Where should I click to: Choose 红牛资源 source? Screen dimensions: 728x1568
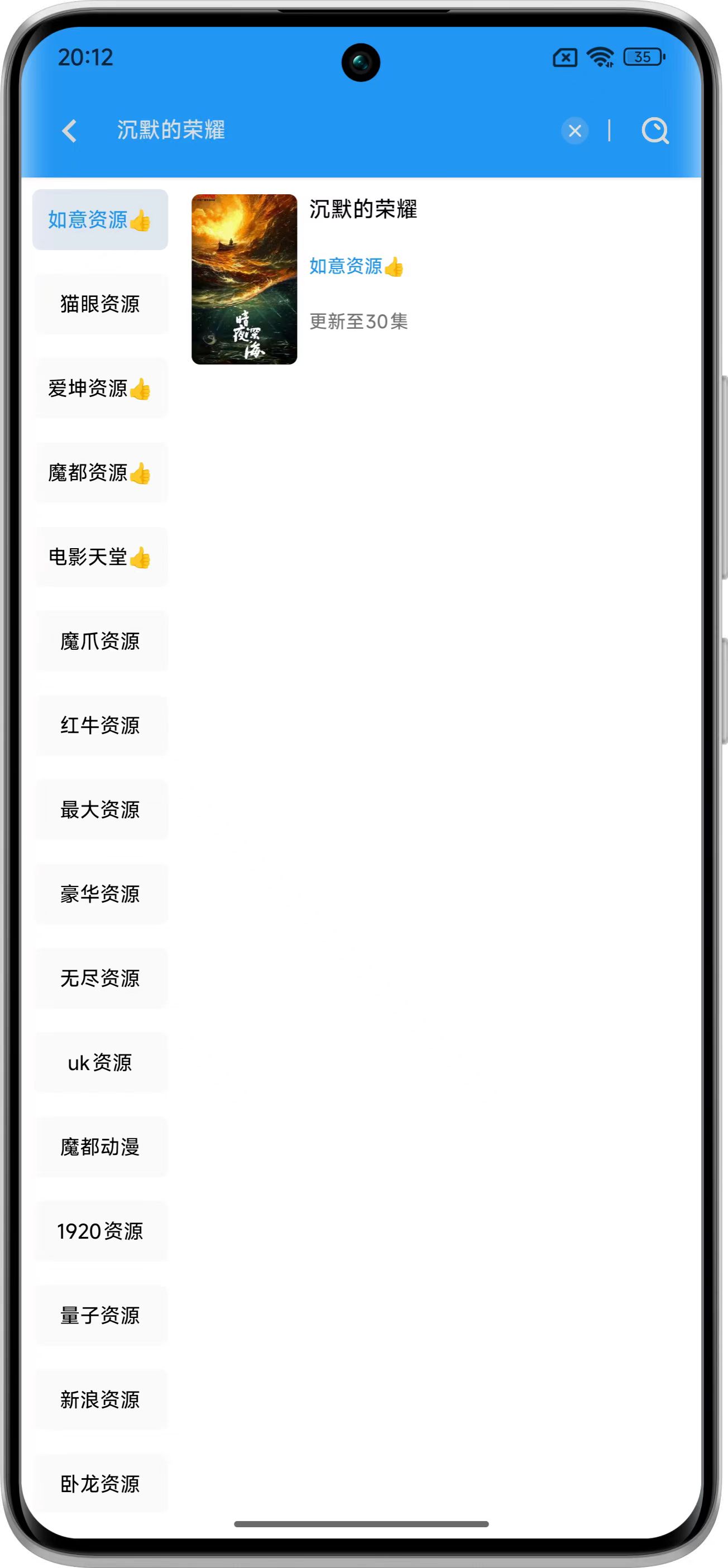[100, 726]
